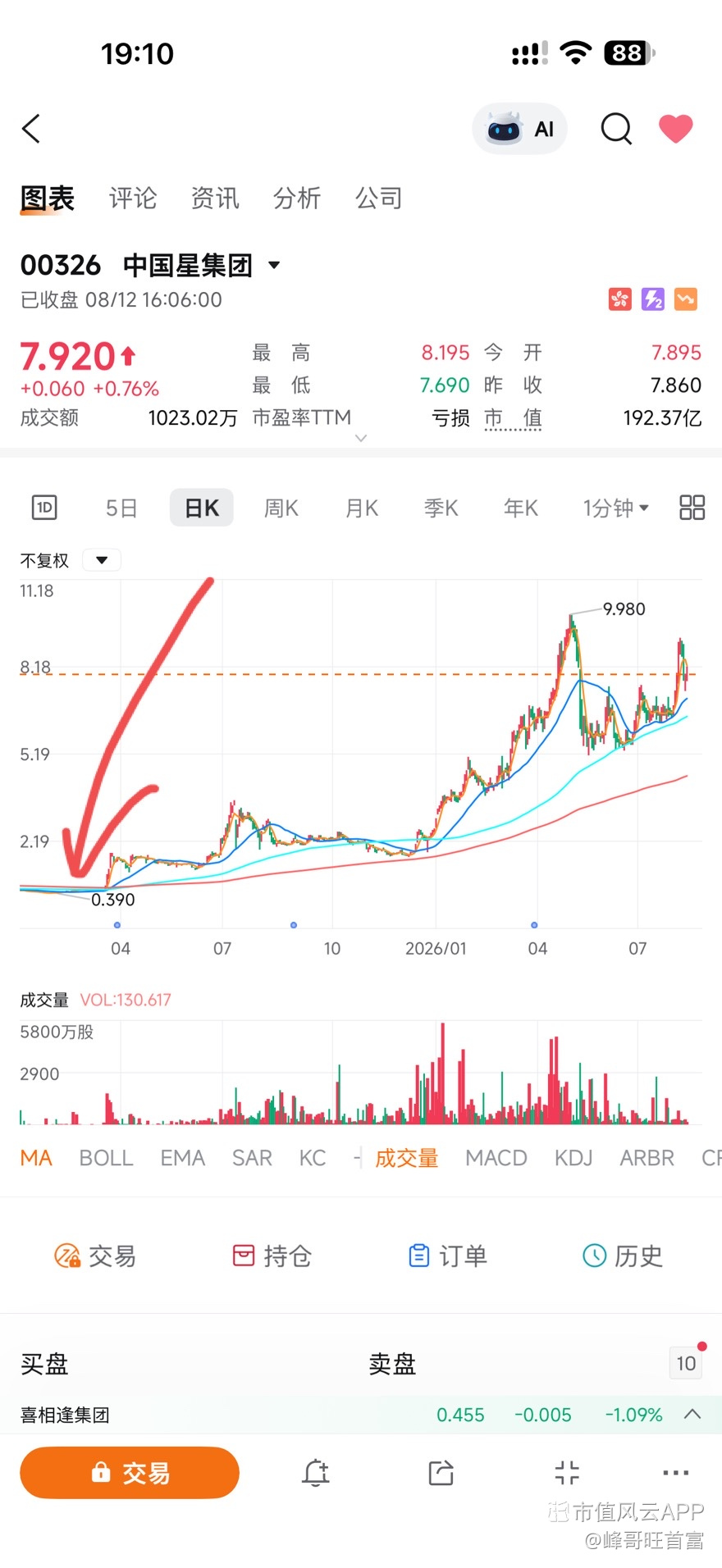
Task: Select the MACD sub-indicator
Action: (496, 1158)
